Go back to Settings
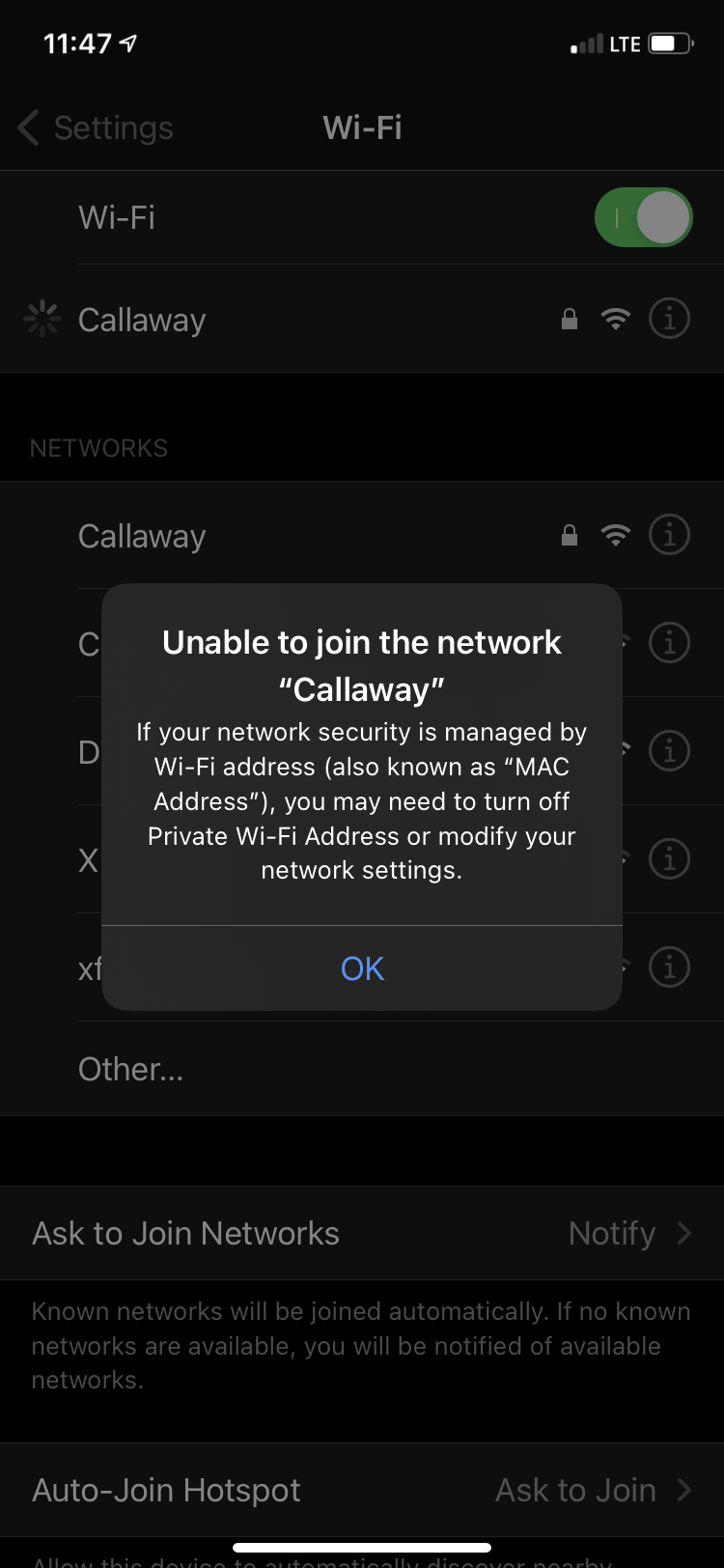 click(x=96, y=127)
